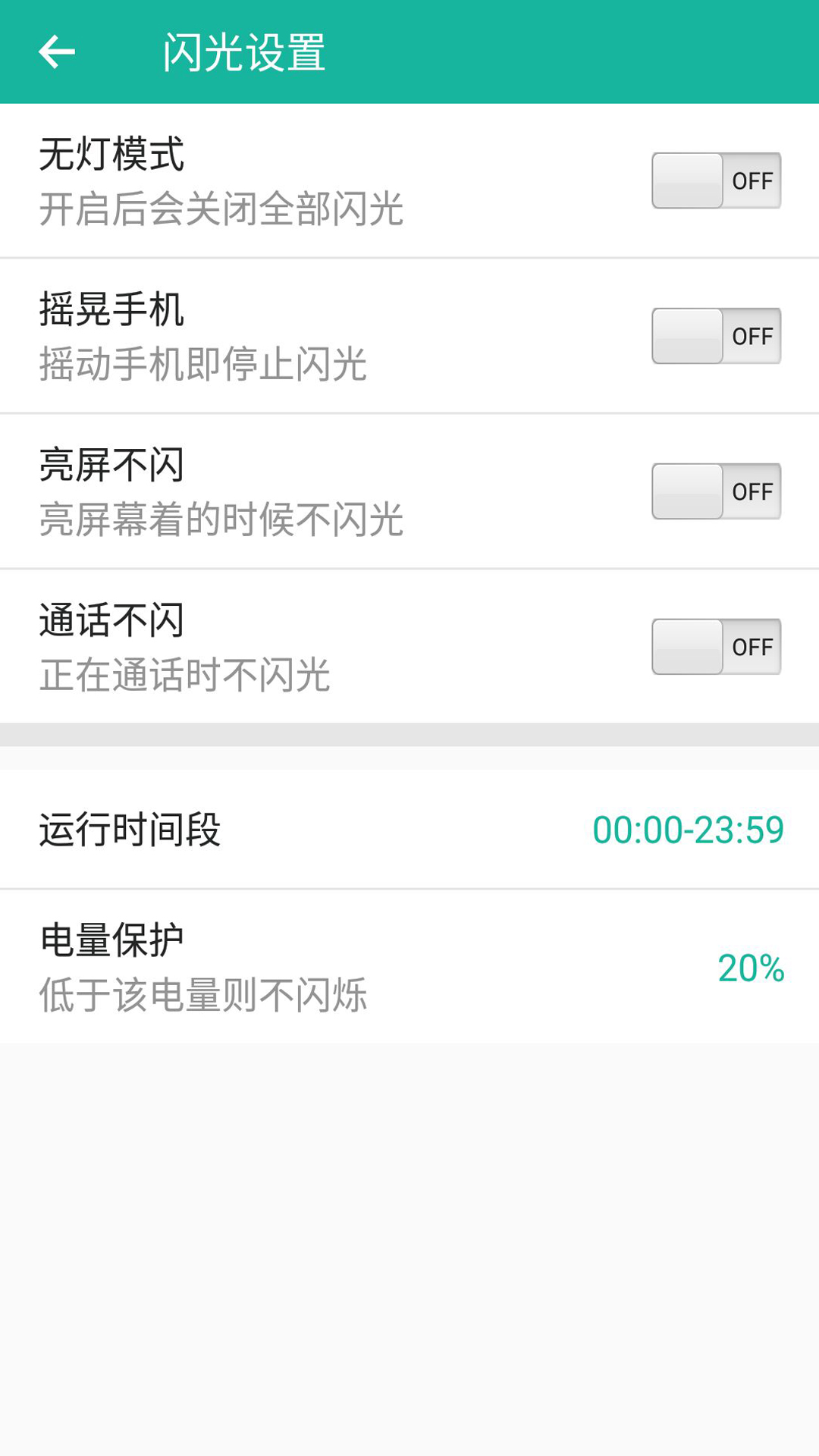Select the 亮屏不闪 settings row
The image size is (819, 1456).
coord(303,491)
